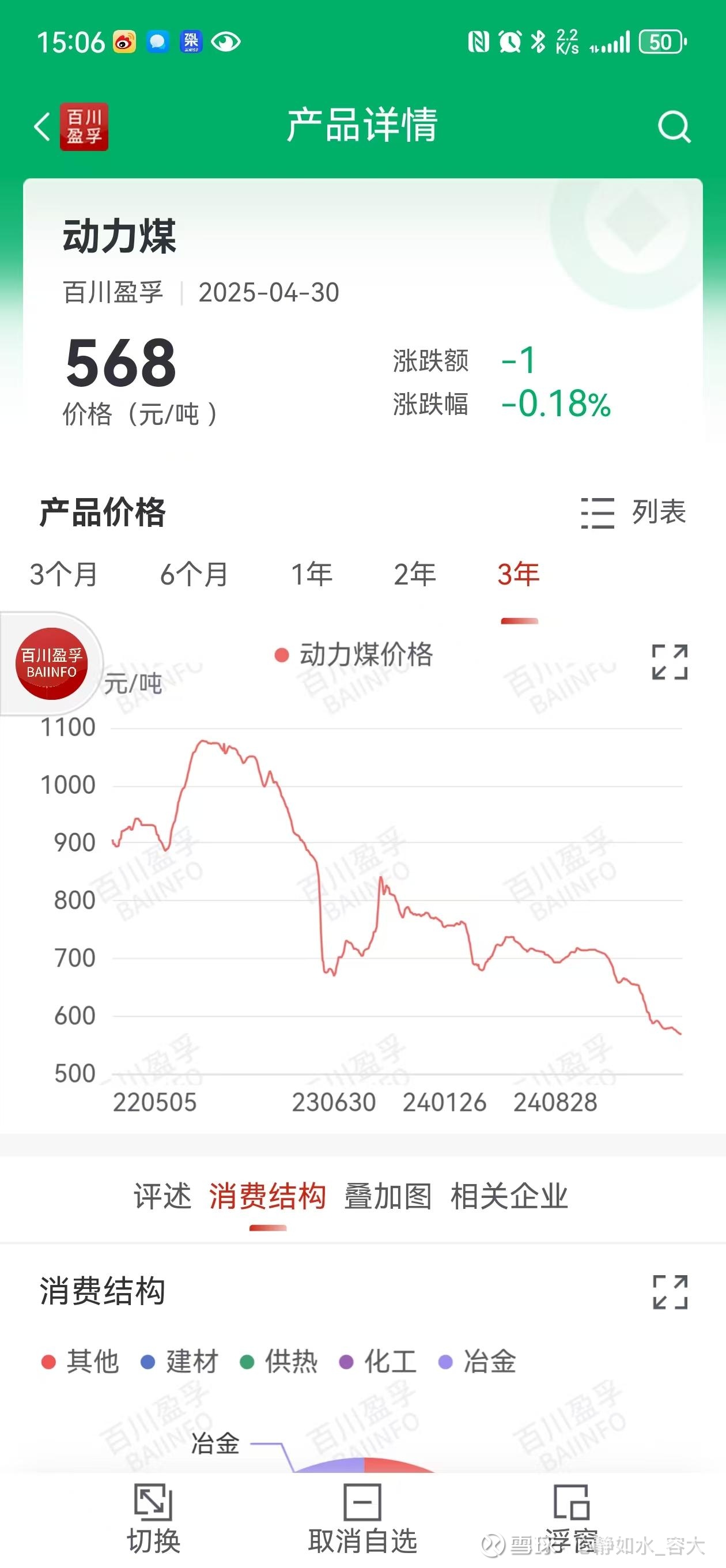Expand the price chart to fullscreen
The height and width of the screenshot is (1568, 726).
670,662
